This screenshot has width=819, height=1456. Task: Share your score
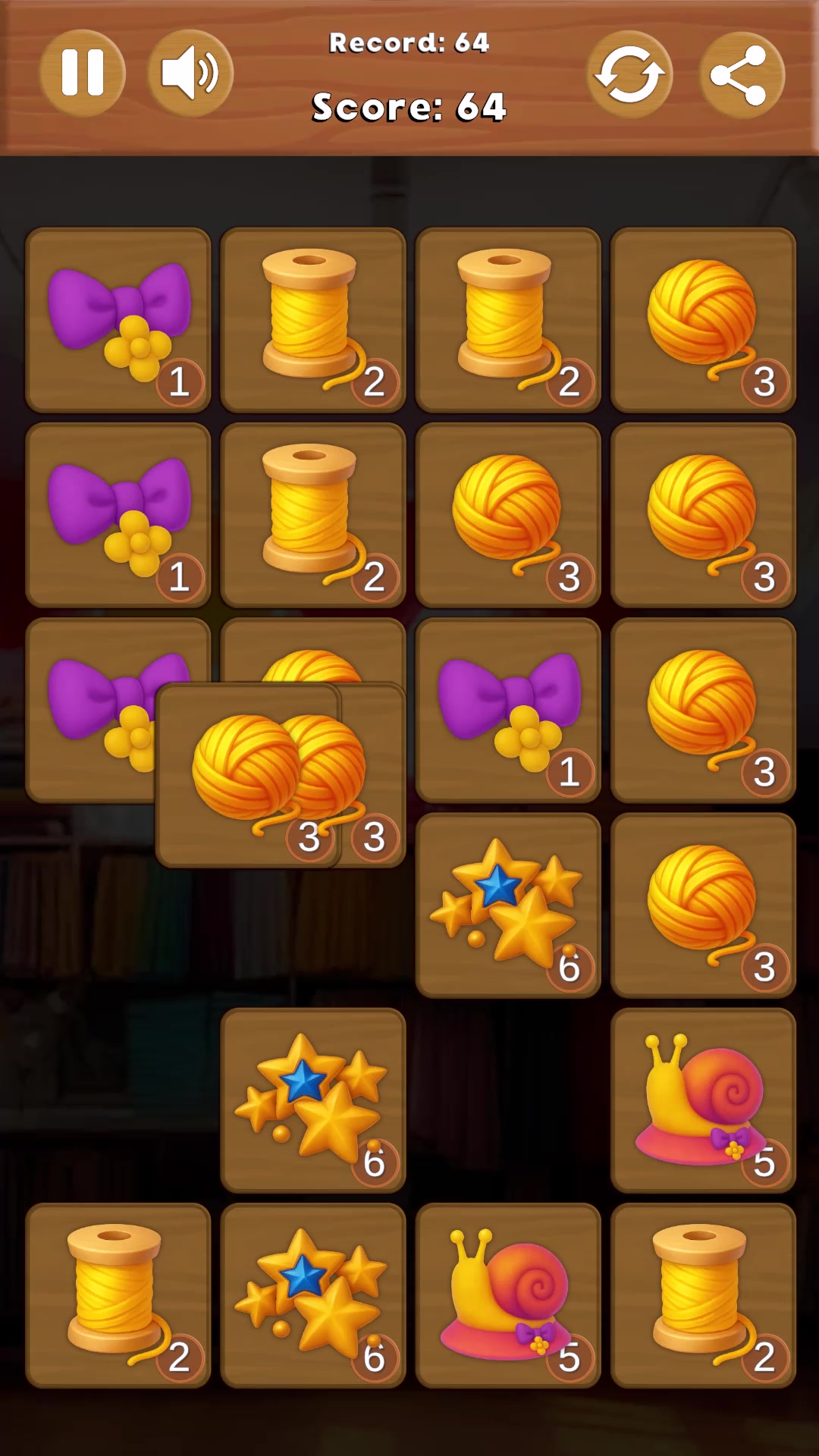(740, 75)
